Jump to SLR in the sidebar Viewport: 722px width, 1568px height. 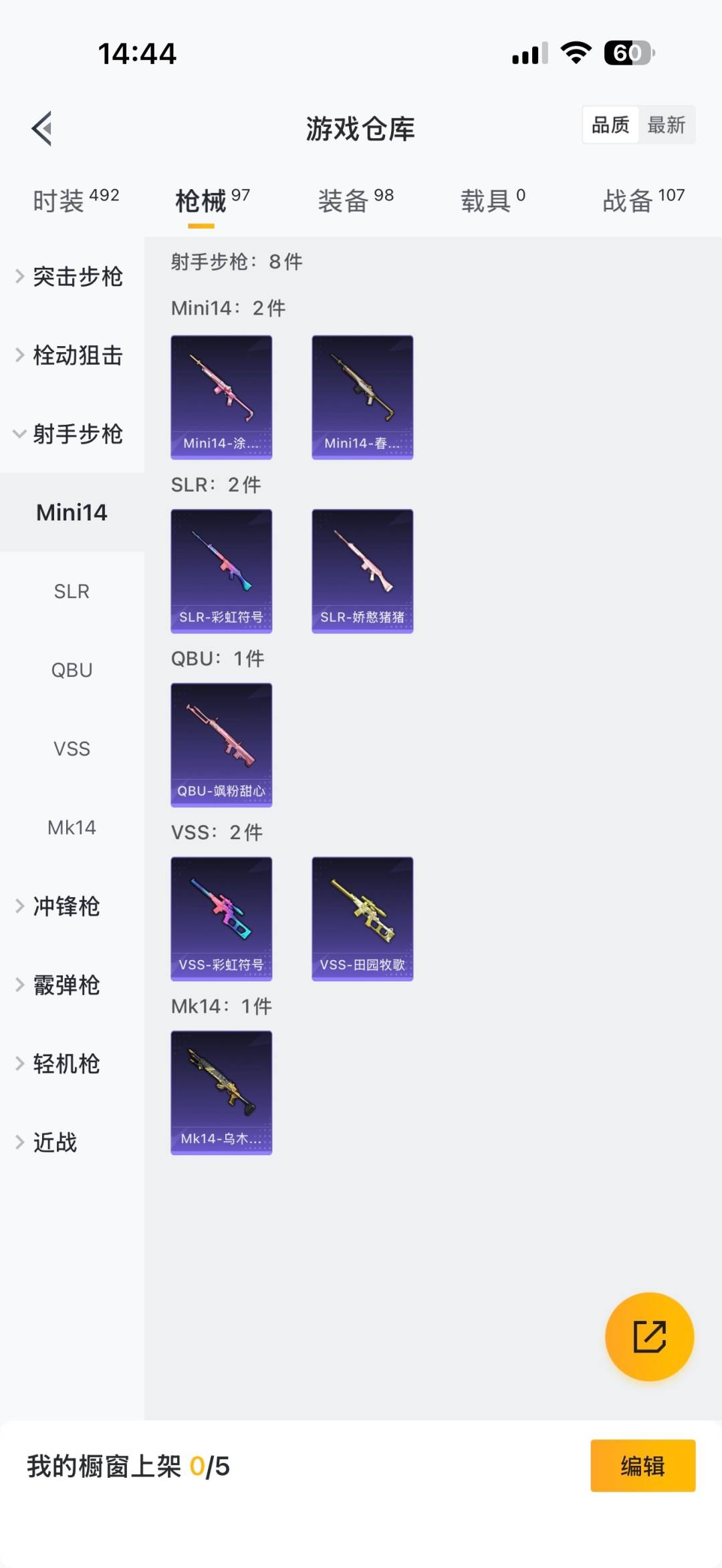click(72, 591)
